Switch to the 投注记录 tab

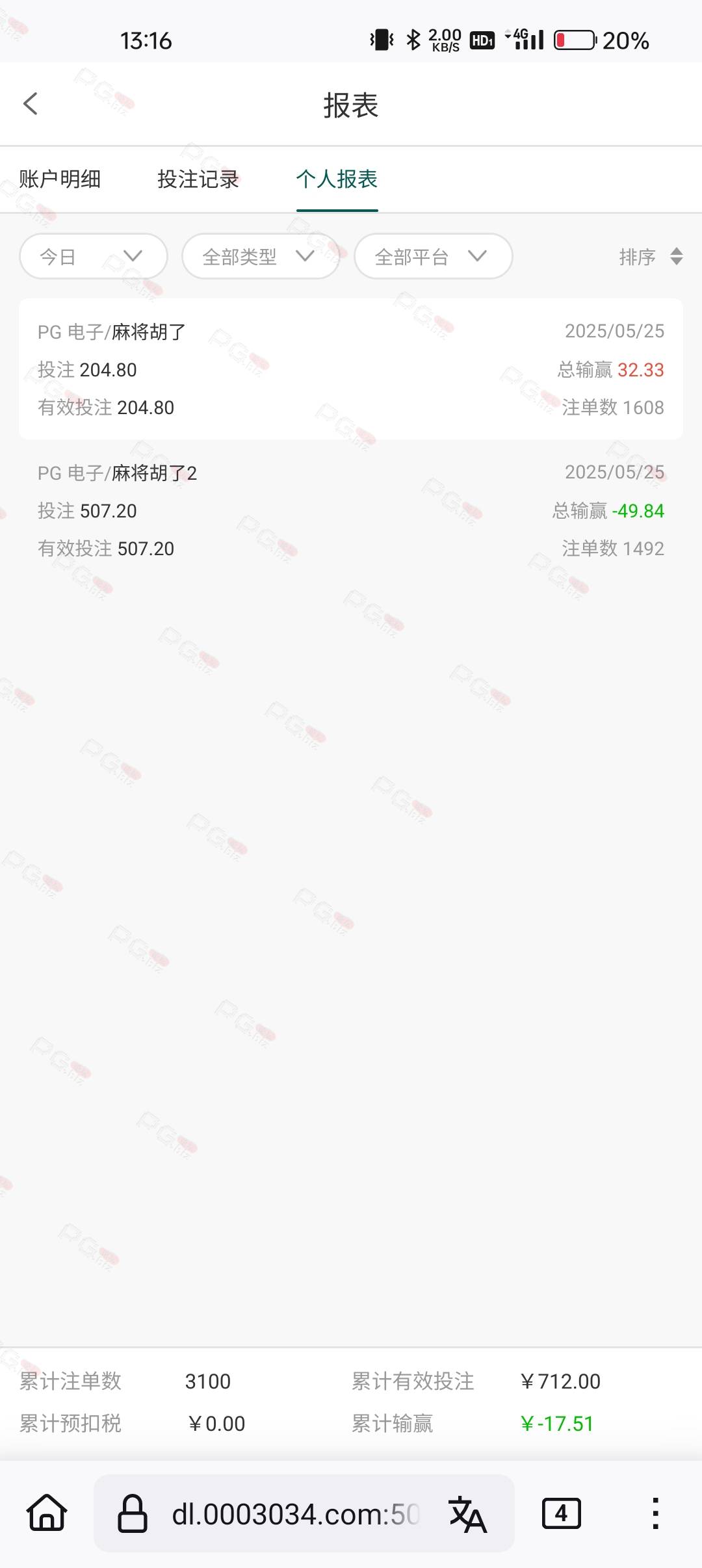pos(198,179)
